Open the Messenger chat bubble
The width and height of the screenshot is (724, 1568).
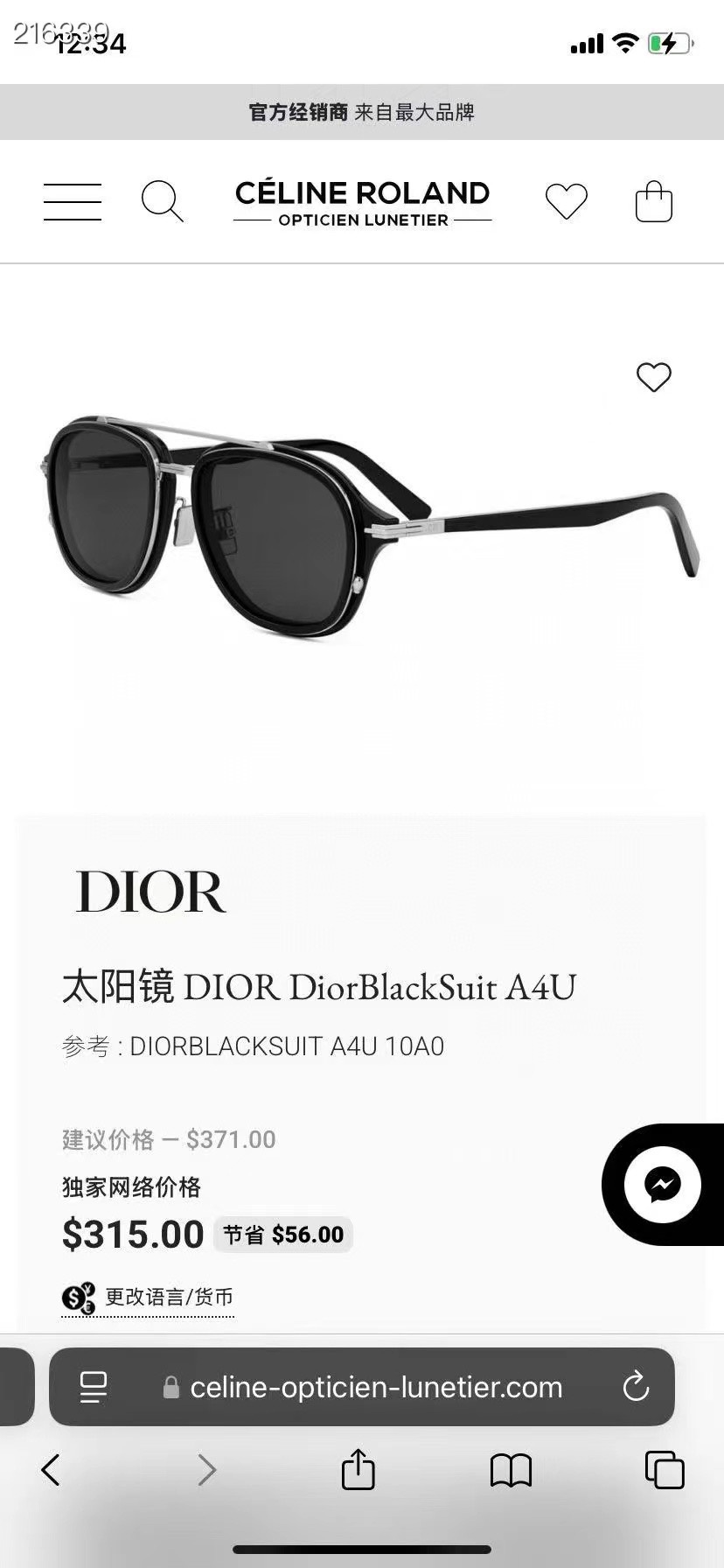point(663,1185)
